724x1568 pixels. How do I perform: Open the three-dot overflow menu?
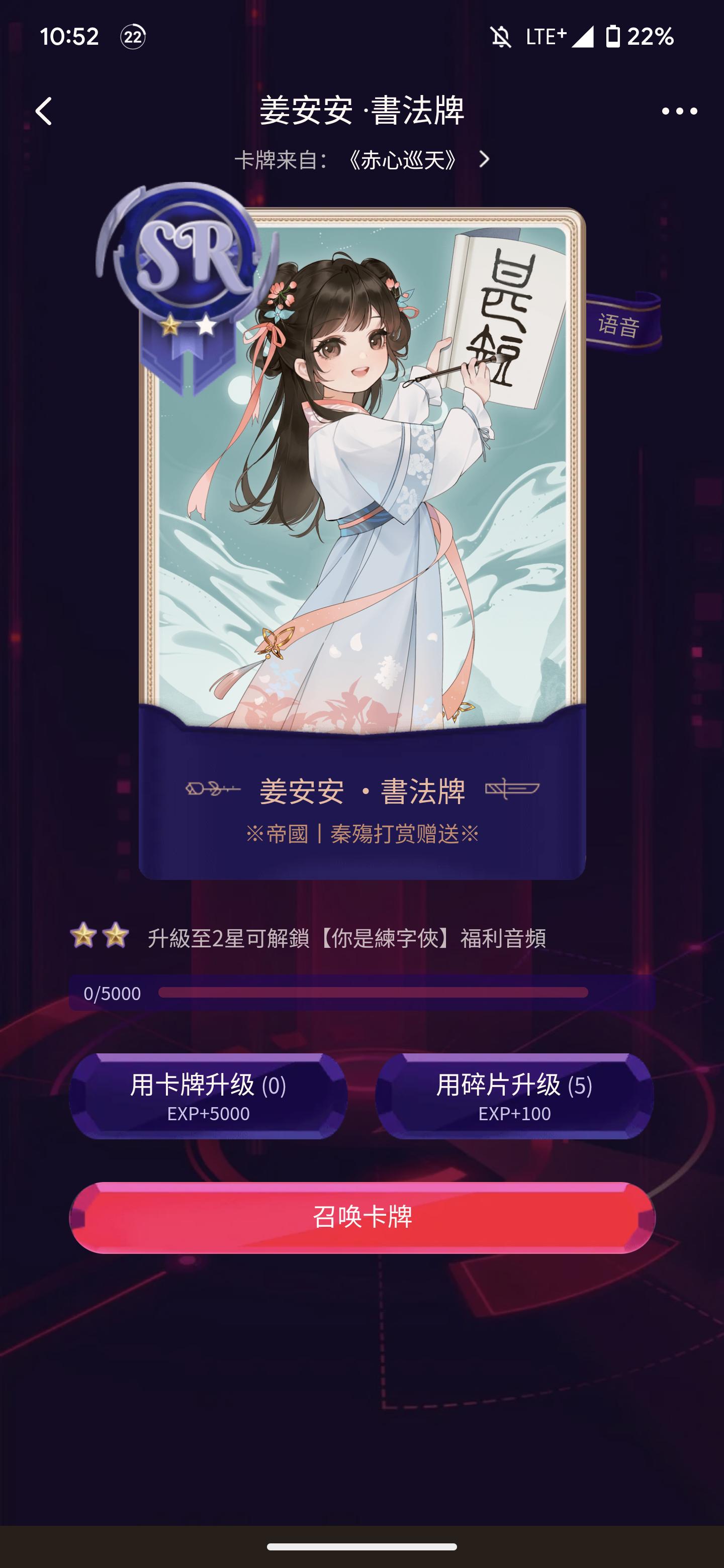(x=679, y=112)
